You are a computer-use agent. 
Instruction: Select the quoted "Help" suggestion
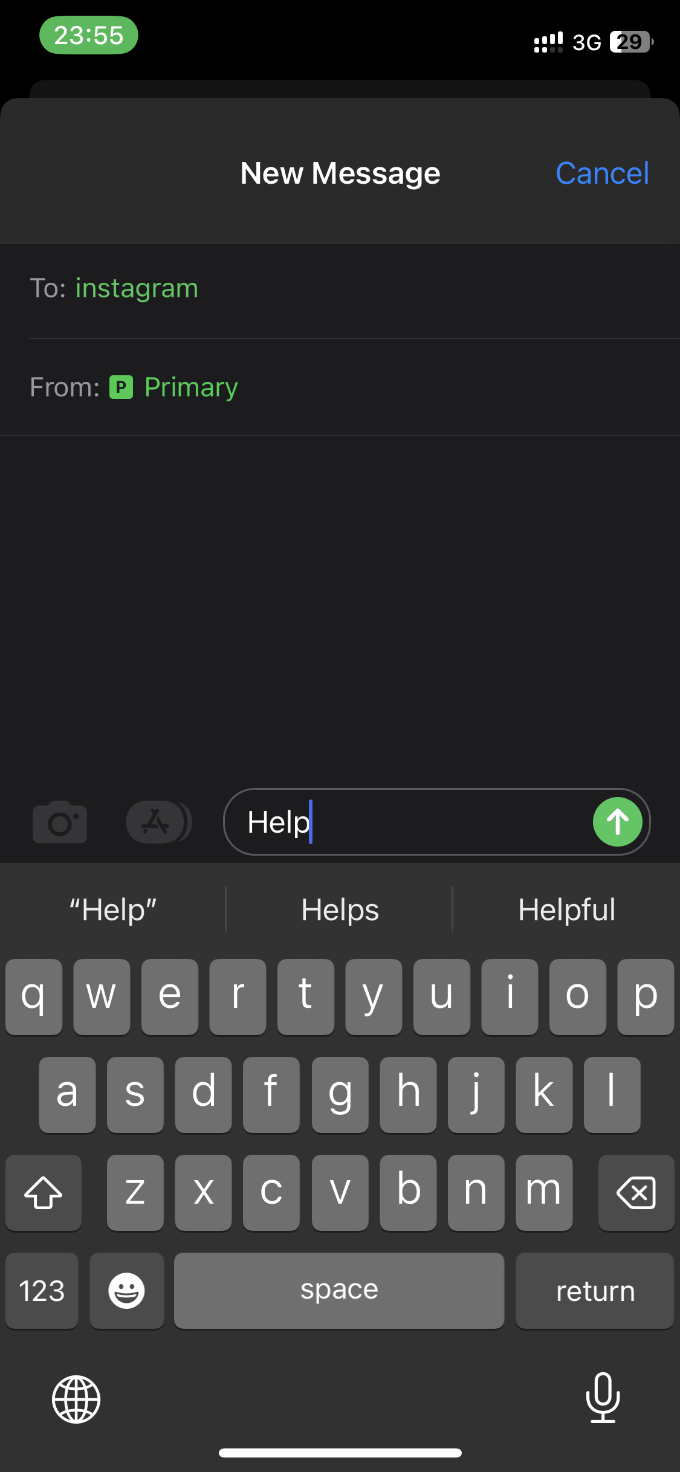click(x=113, y=909)
